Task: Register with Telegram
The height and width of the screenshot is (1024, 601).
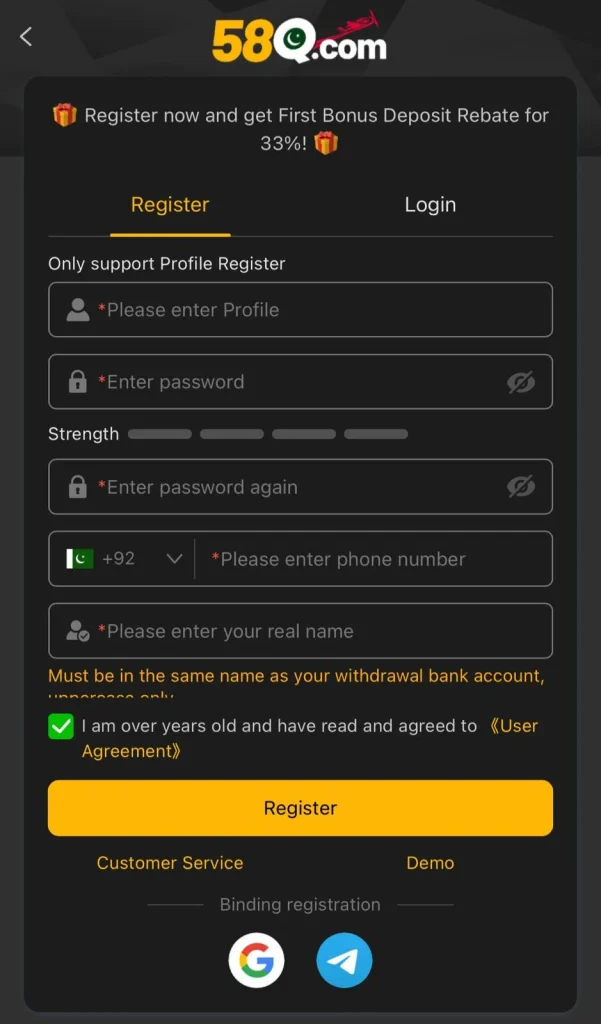Action: pyautogui.click(x=344, y=962)
